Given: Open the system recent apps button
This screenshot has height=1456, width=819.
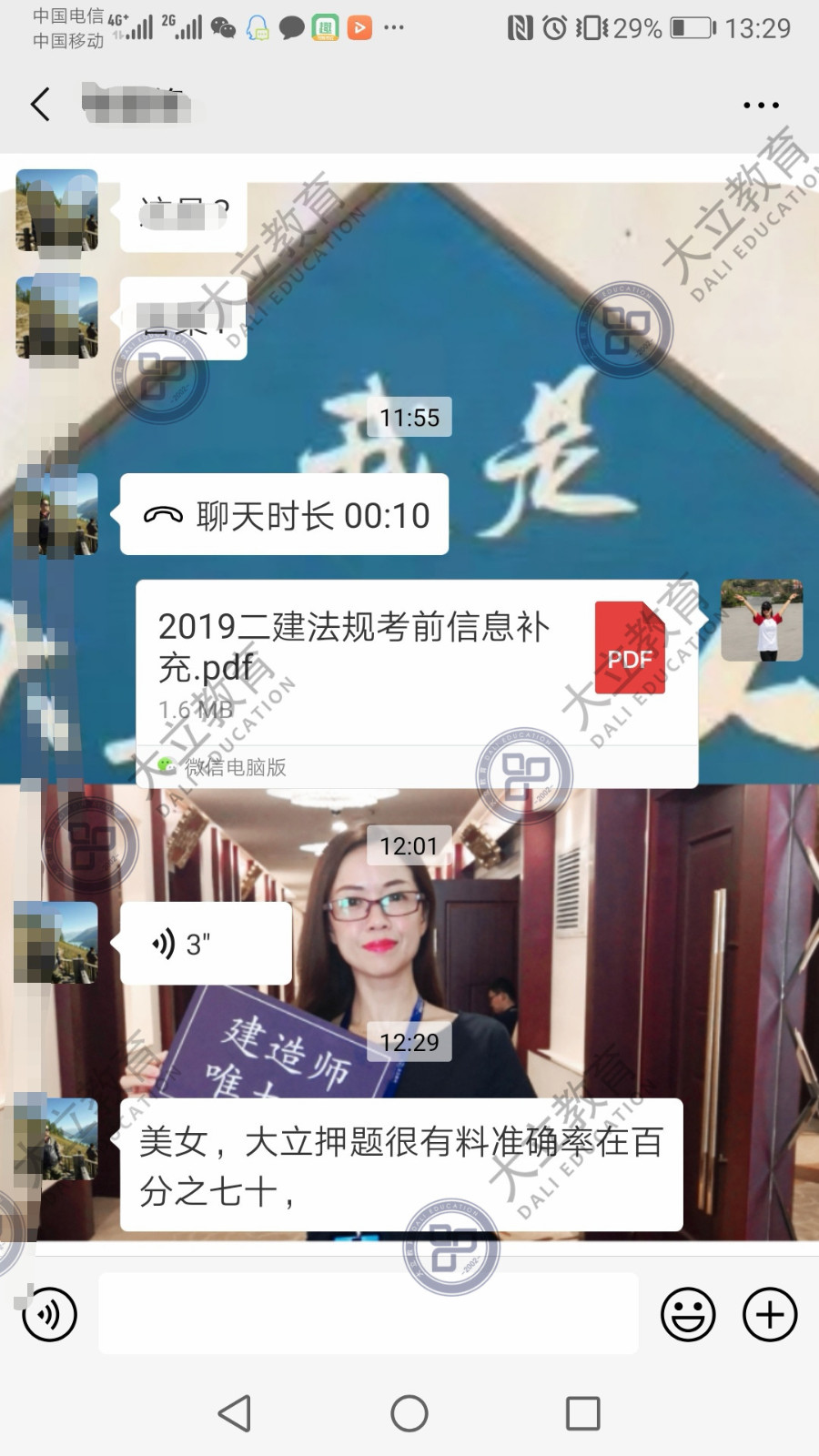Looking at the screenshot, I should click(x=582, y=1413).
